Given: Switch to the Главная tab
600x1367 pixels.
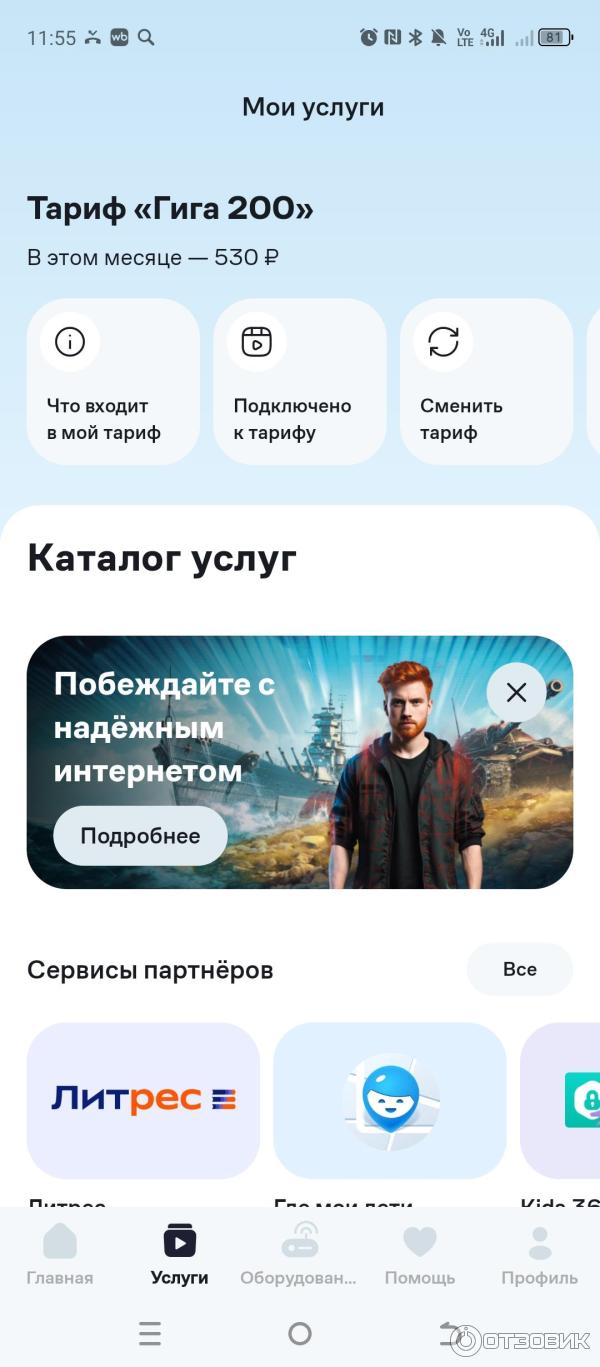Looking at the screenshot, I should pos(60,1255).
